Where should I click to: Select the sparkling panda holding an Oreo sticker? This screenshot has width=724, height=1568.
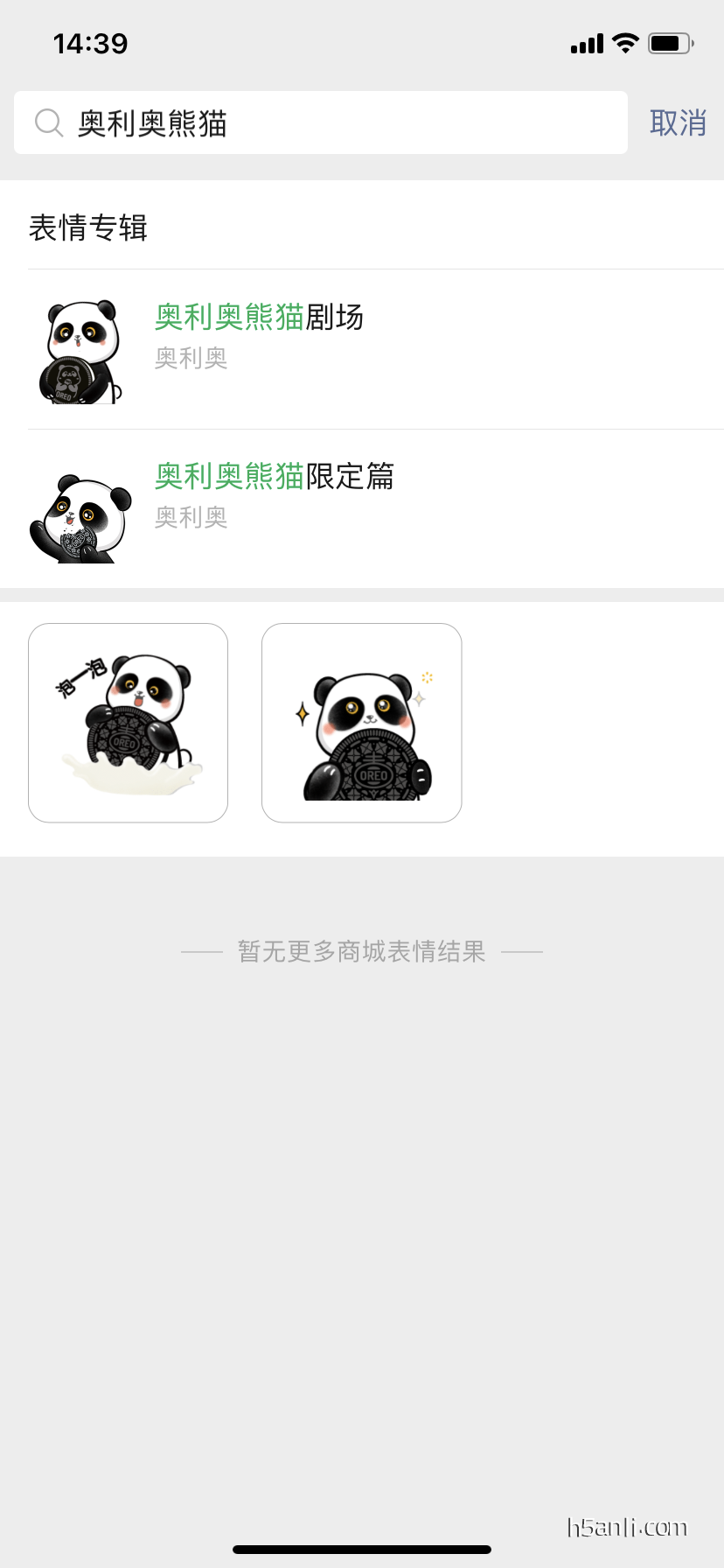point(361,723)
